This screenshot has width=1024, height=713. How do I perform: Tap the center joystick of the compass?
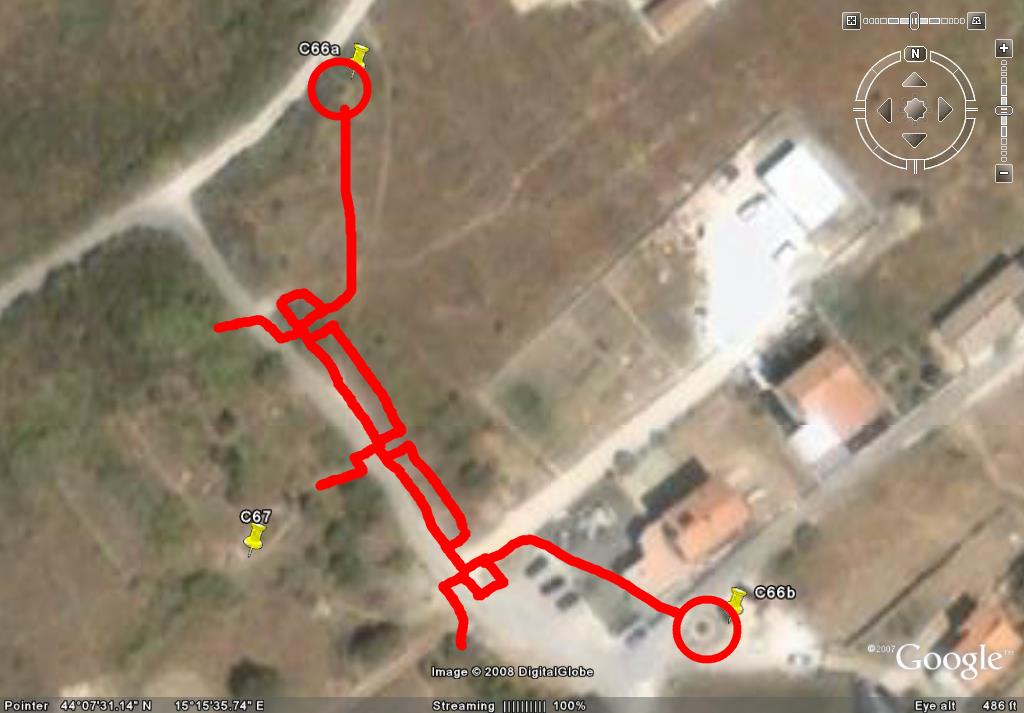coord(914,109)
